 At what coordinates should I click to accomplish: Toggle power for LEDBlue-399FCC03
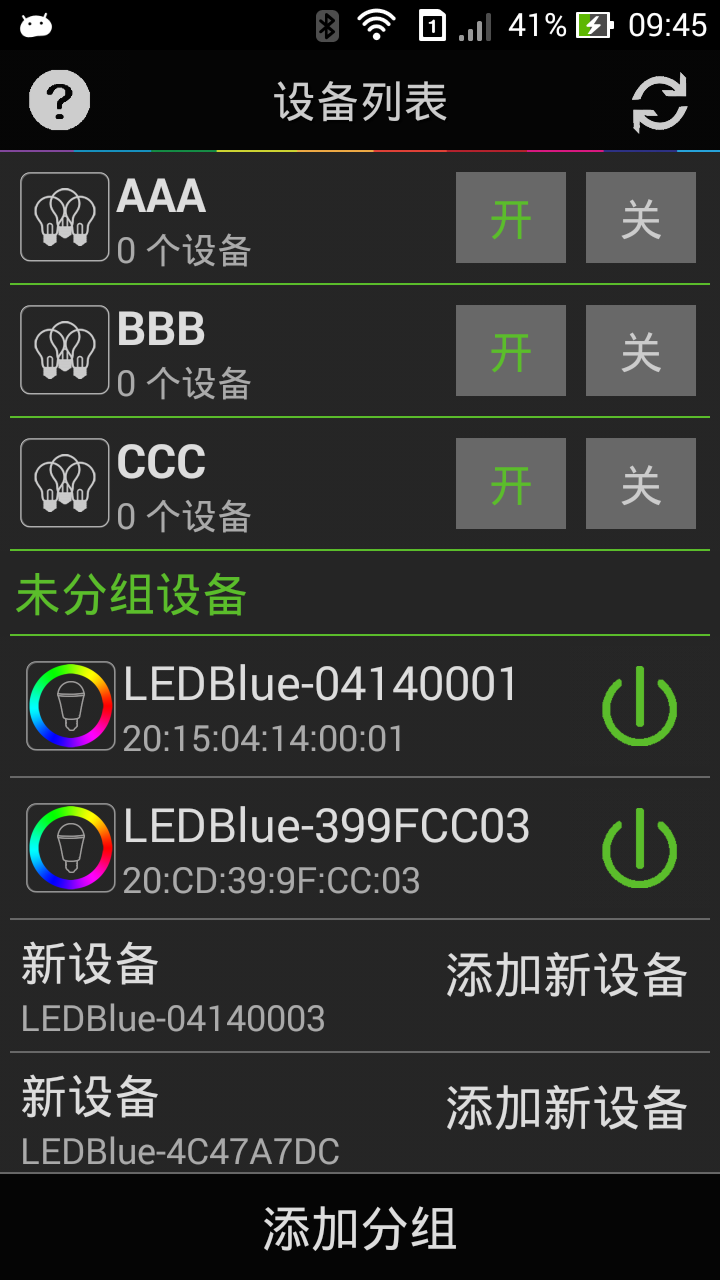(640, 847)
